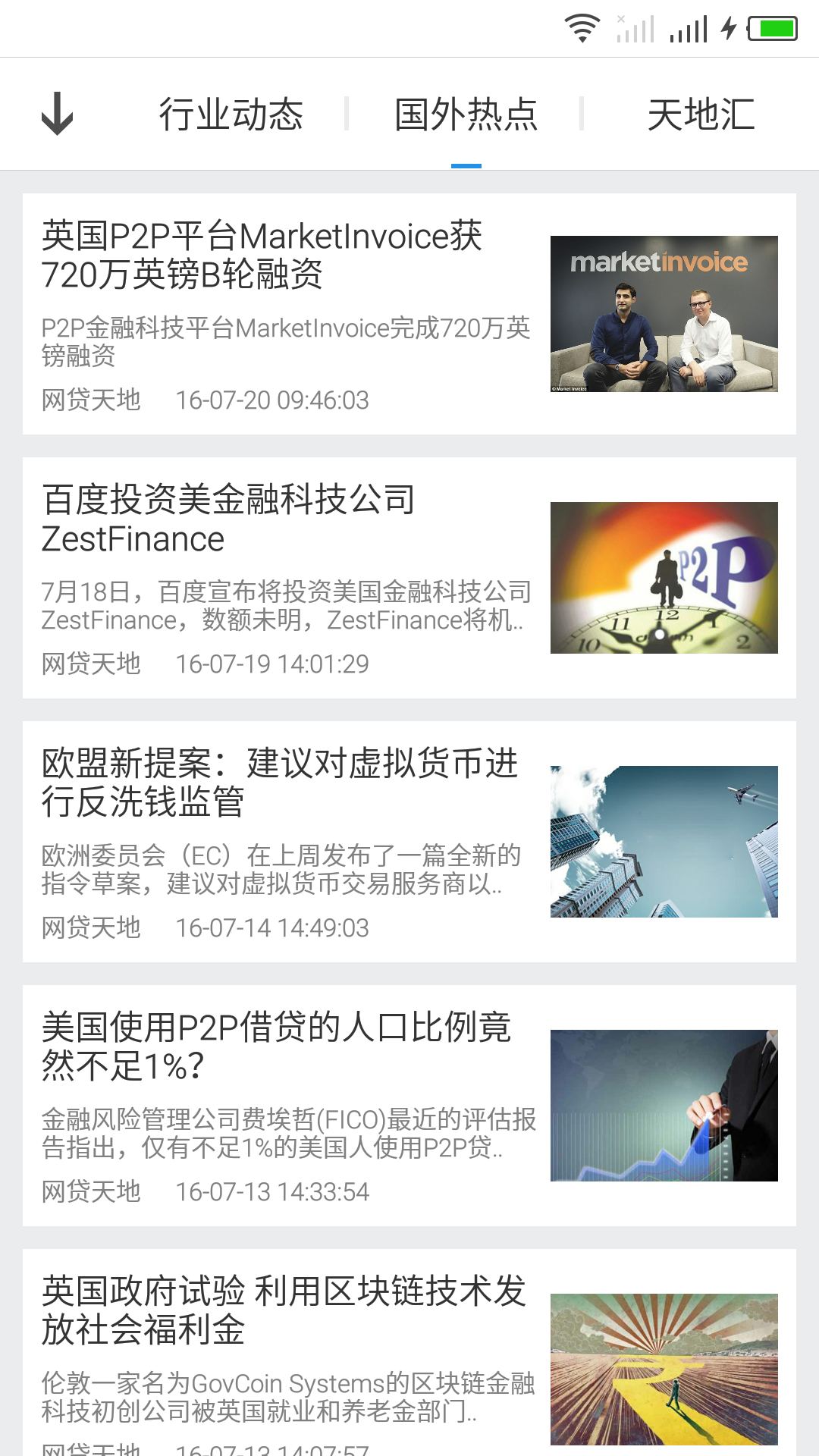819x1456 pixels.
Task: Tap the down arrow icon
Action: (x=57, y=115)
